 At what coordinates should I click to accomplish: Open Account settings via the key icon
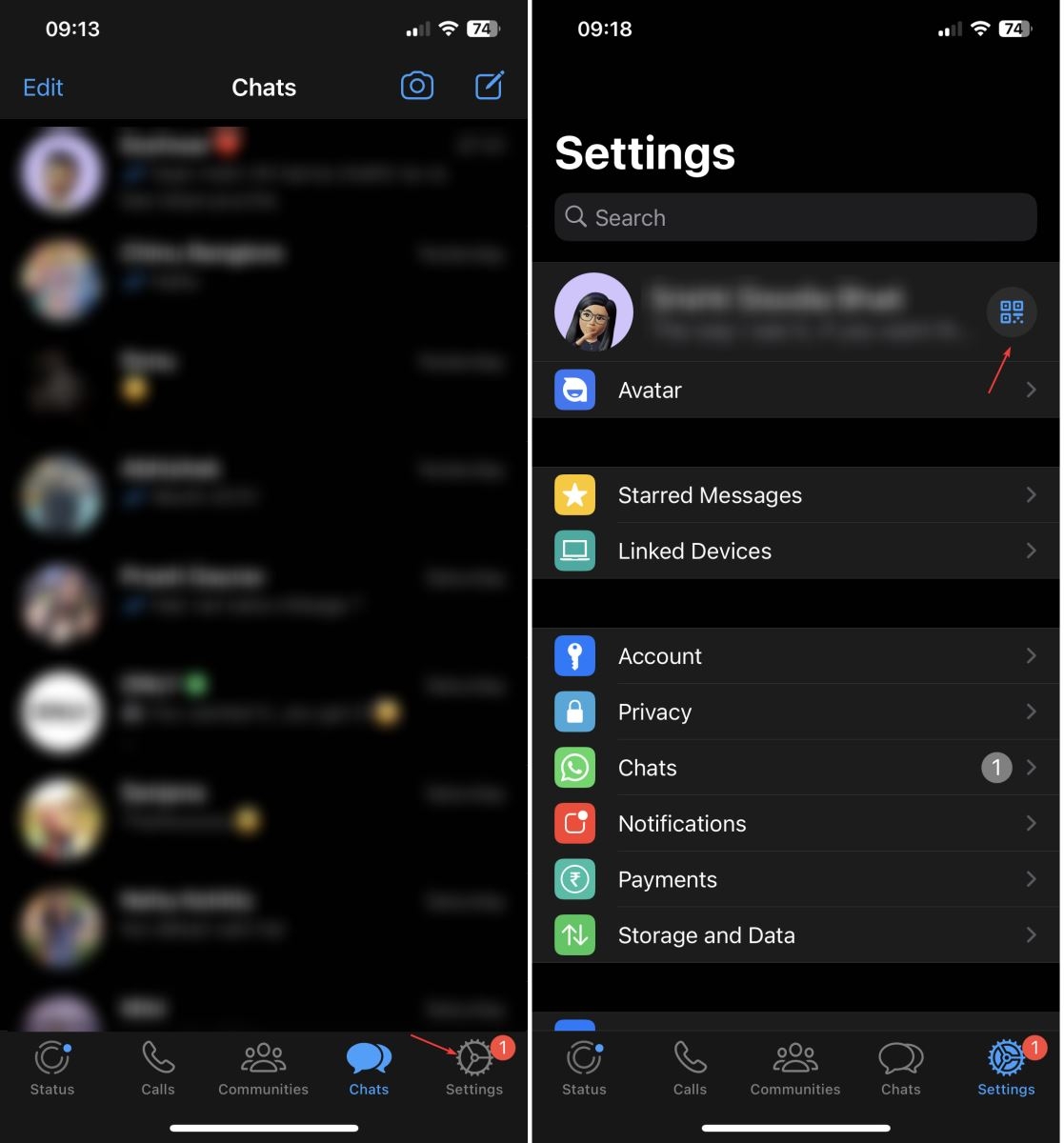(x=574, y=655)
